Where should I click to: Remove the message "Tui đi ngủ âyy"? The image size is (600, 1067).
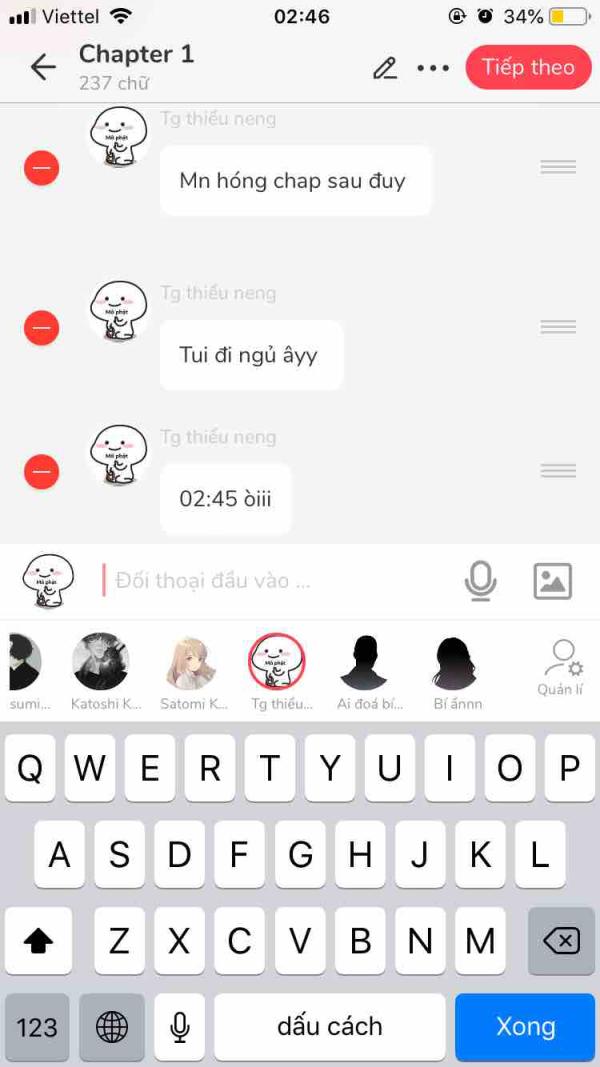pyautogui.click(x=41, y=328)
